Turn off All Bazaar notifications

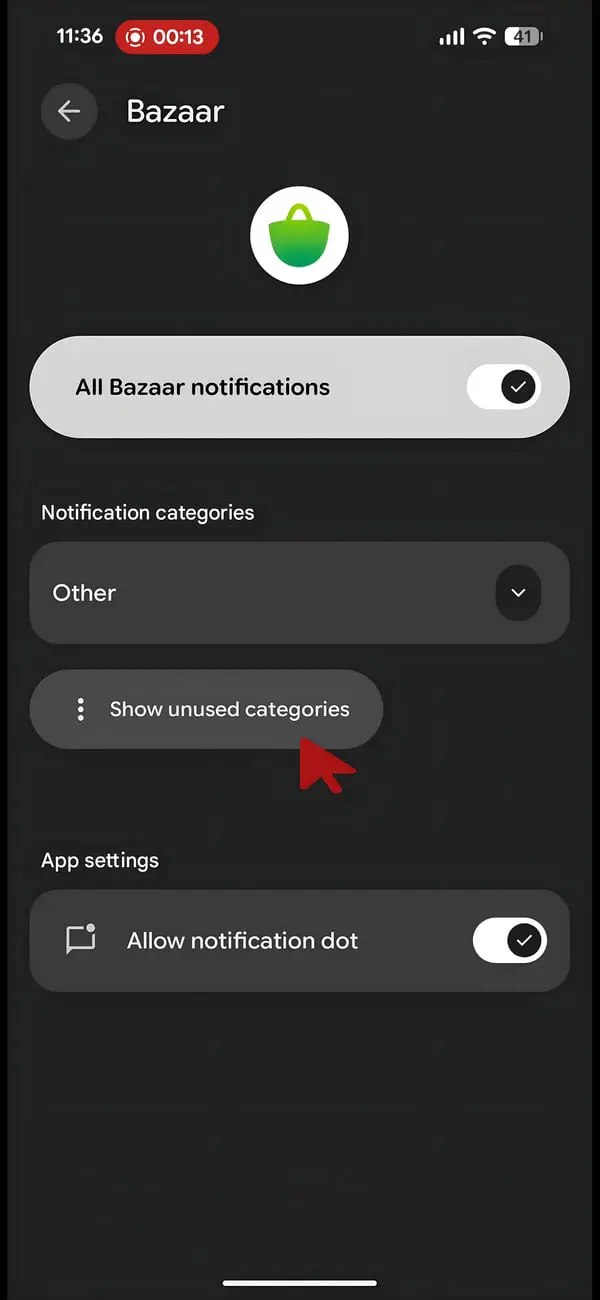[x=504, y=387]
